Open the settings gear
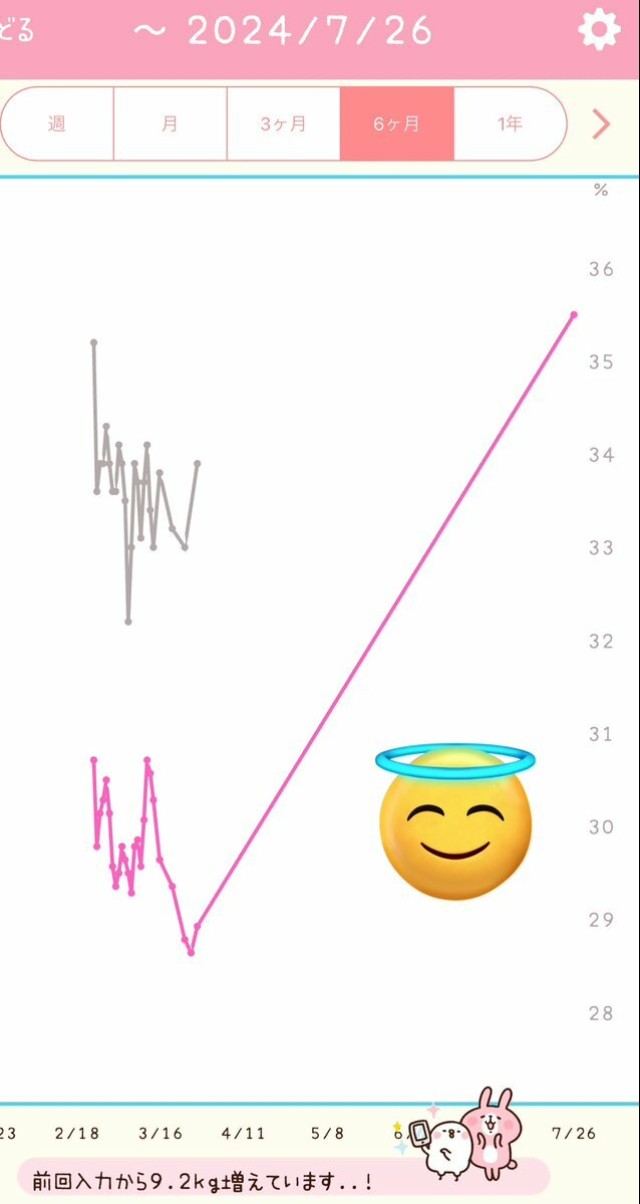640x1204 pixels. point(599,31)
